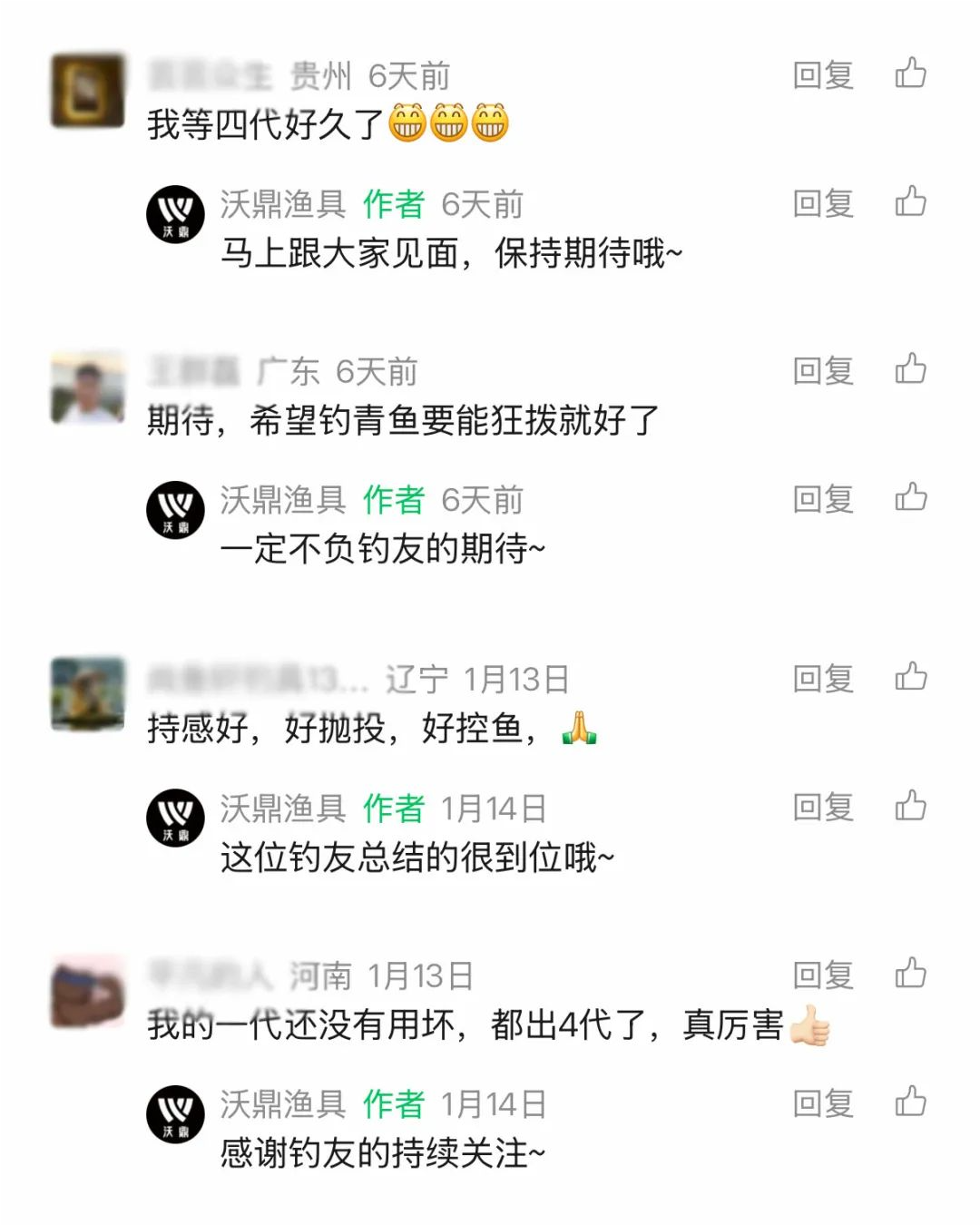Like the author reply 感谢钓友的持续关注
The image size is (980, 1225).
(x=910, y=1102)
